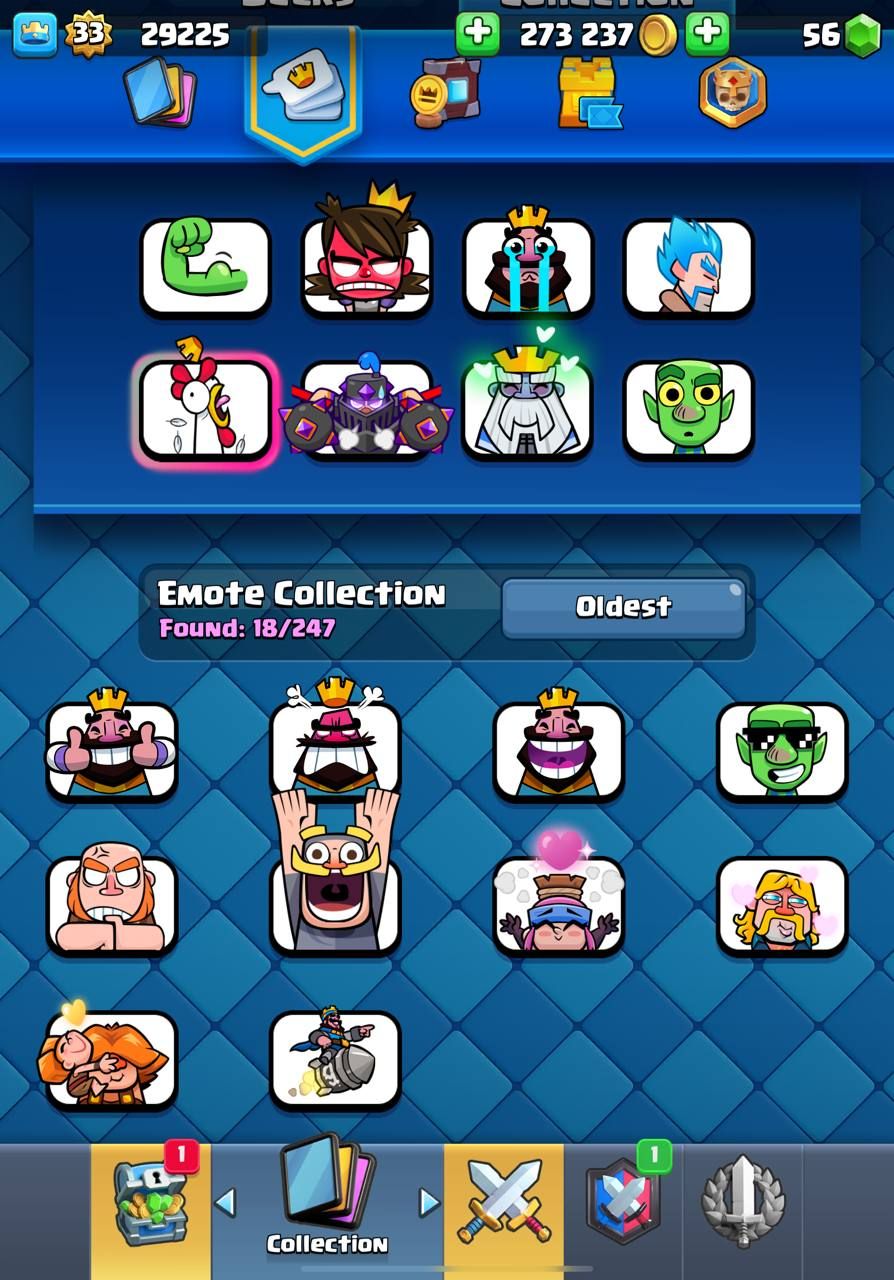Select the thumbs-up king emote
Viewport: 894px width, 1280px height.
tap(111, 750)
